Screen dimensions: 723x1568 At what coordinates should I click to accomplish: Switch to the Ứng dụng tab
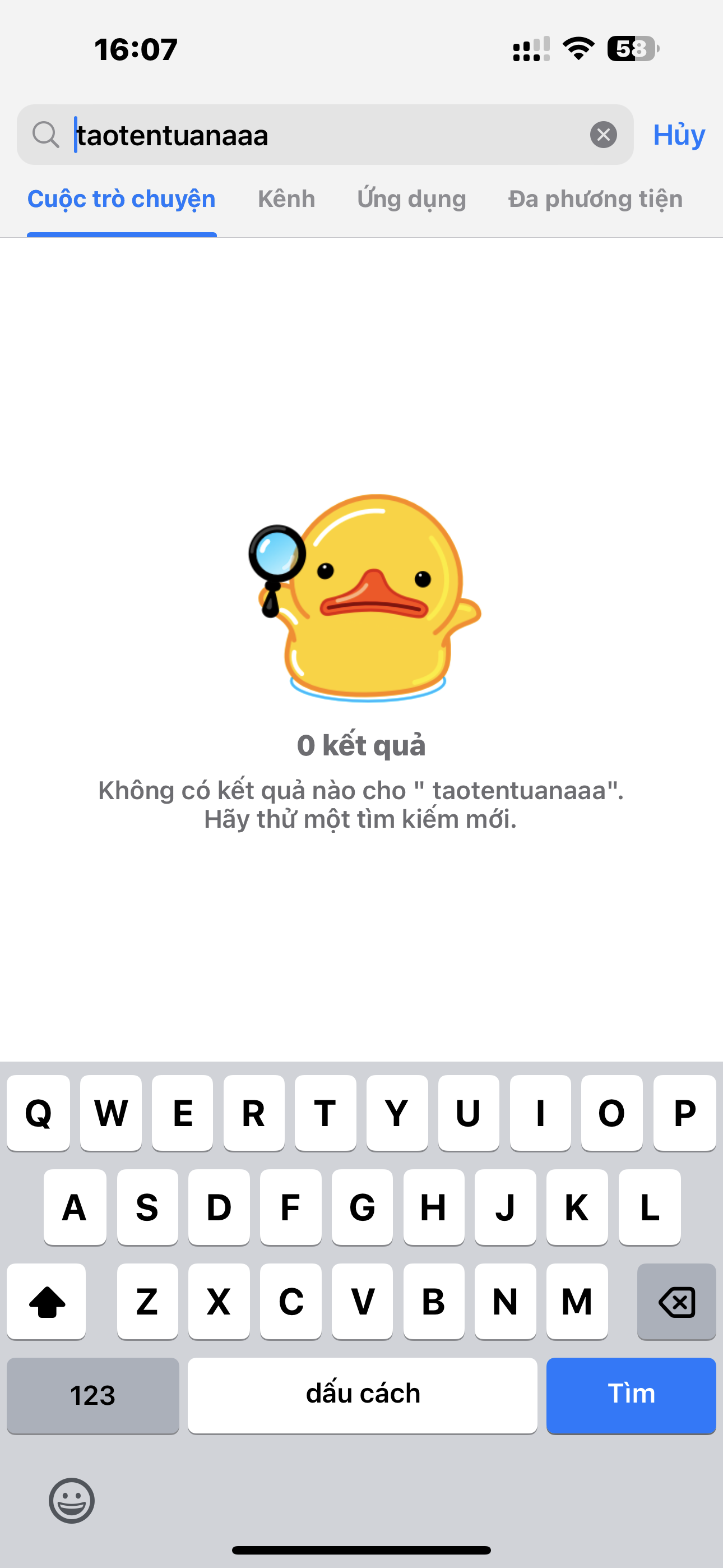tap(411, 199)
